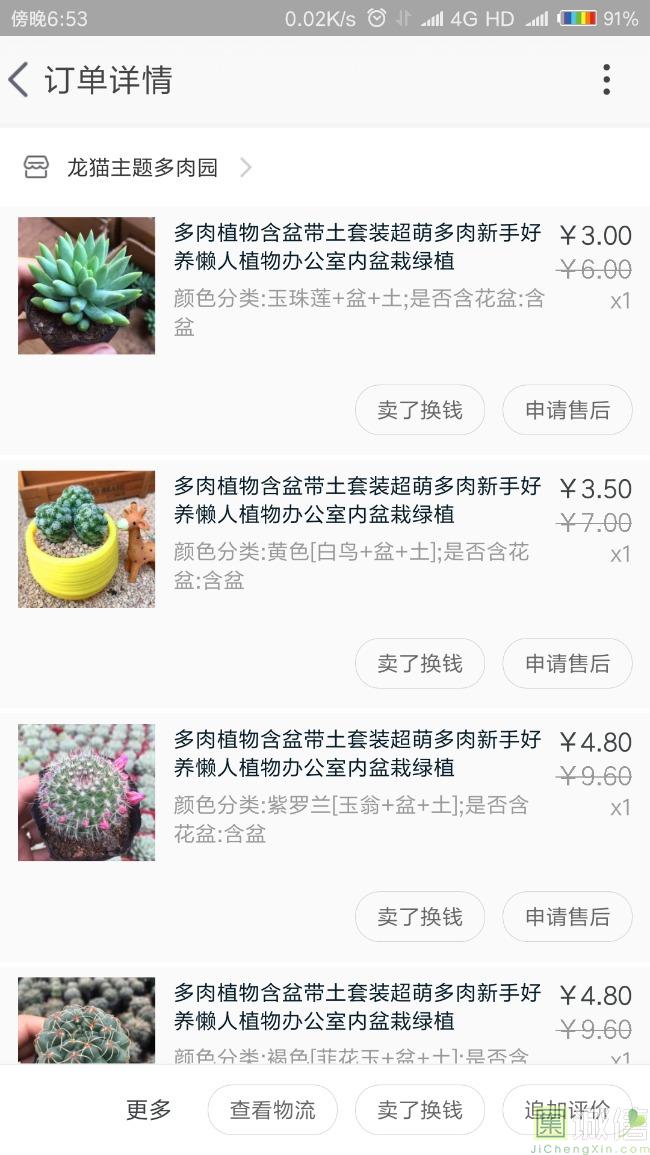View the 黄色白鸟 product in the yellow pot
Viewport: 650px width, 1155px height.
pos(86,539)
